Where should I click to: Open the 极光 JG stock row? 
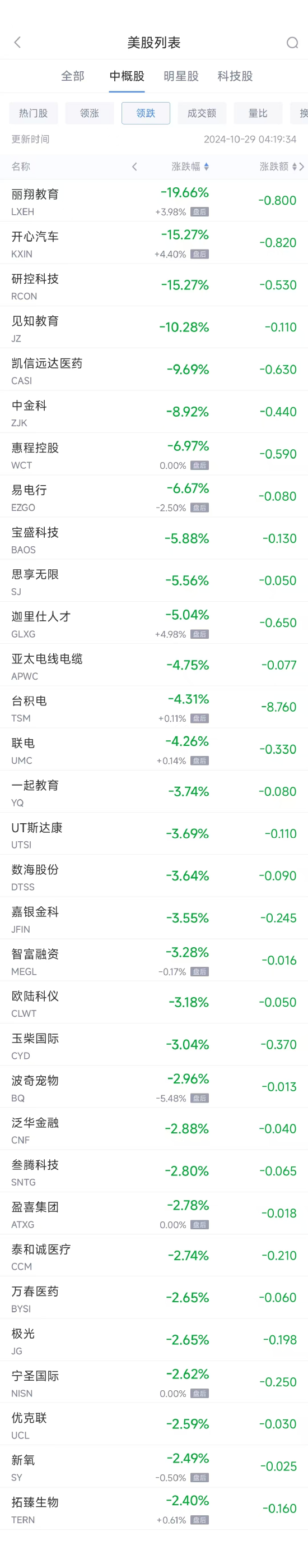[x=153, y=1340]
